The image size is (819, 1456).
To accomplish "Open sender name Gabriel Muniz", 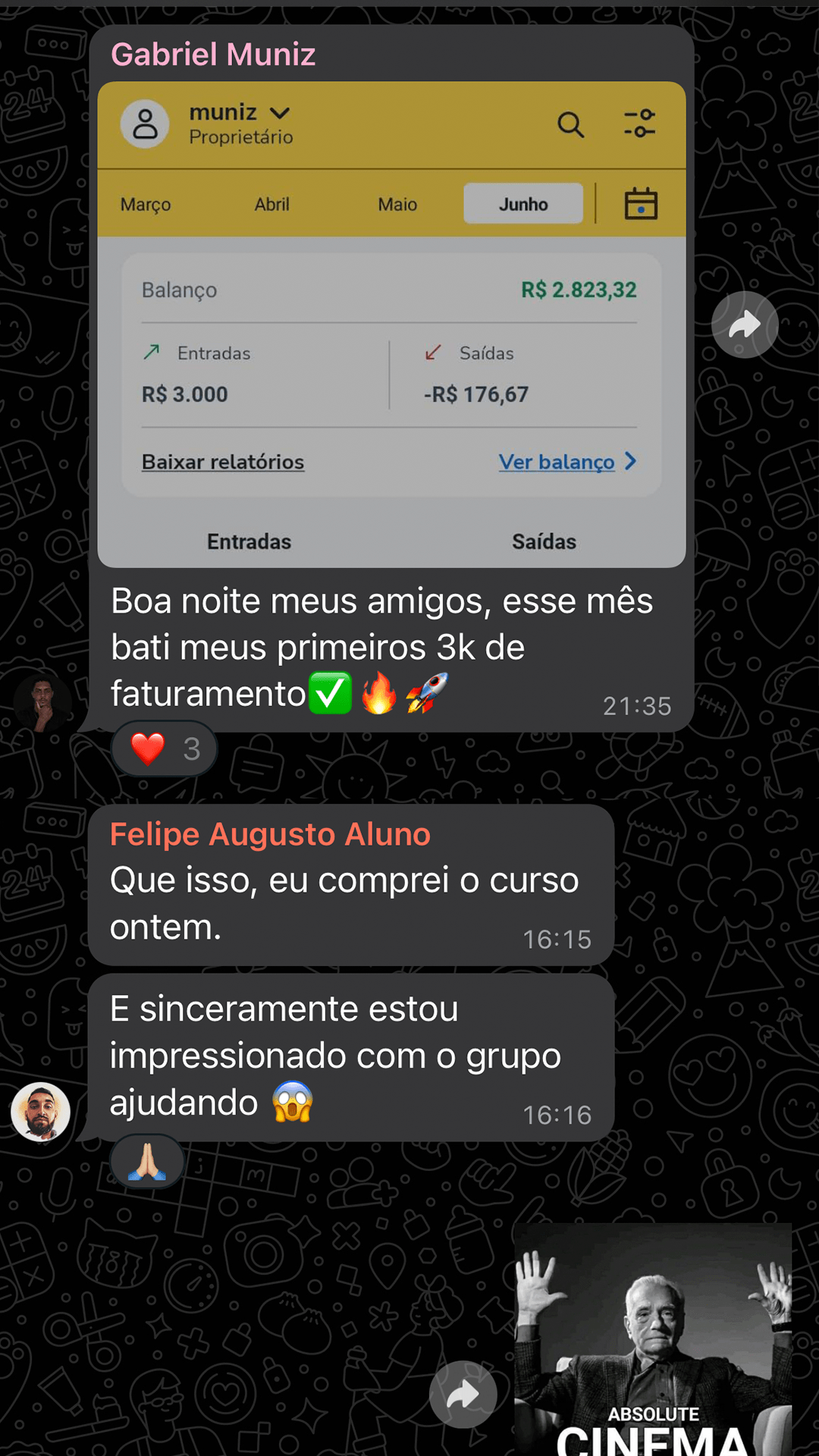I will click(x=213, y=55).
